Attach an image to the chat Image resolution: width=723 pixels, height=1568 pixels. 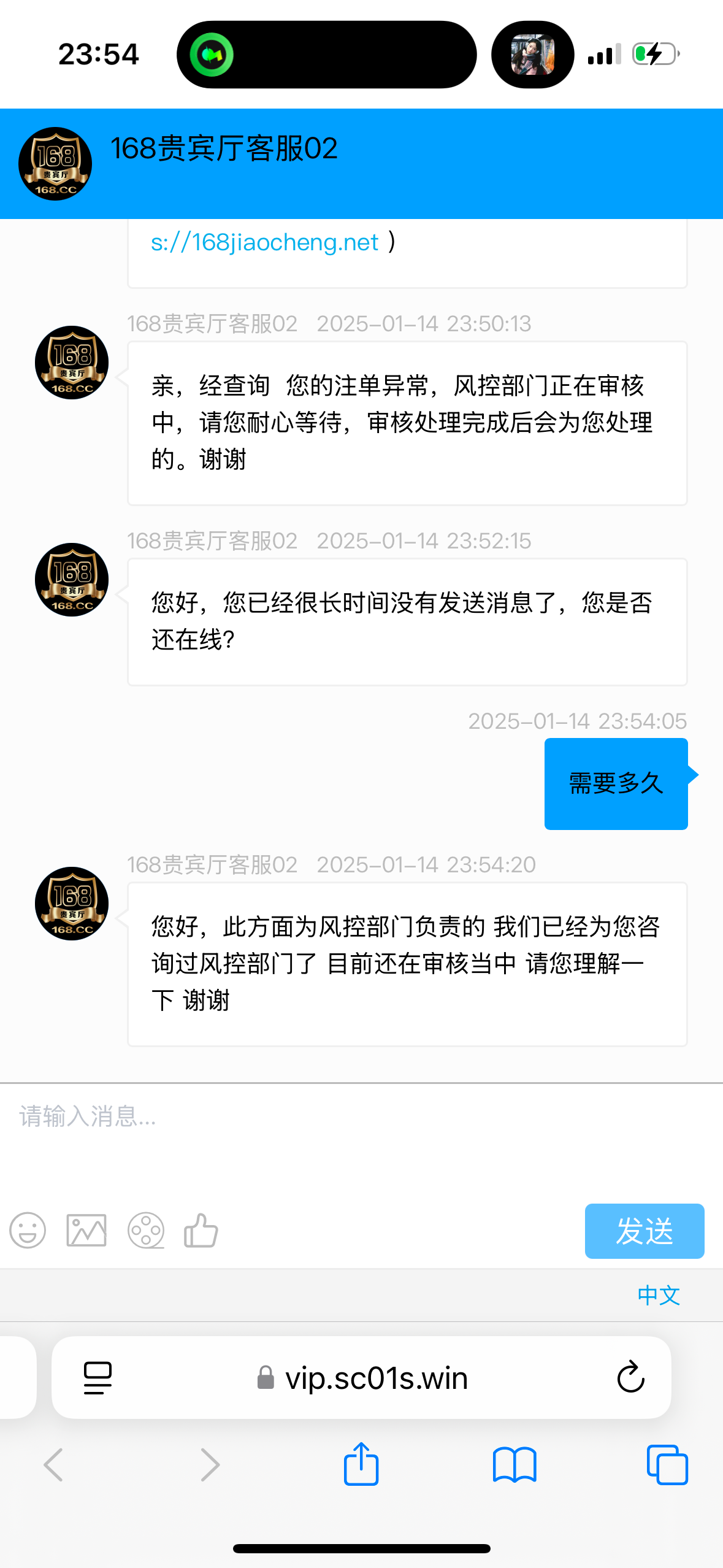point(86,1231)
